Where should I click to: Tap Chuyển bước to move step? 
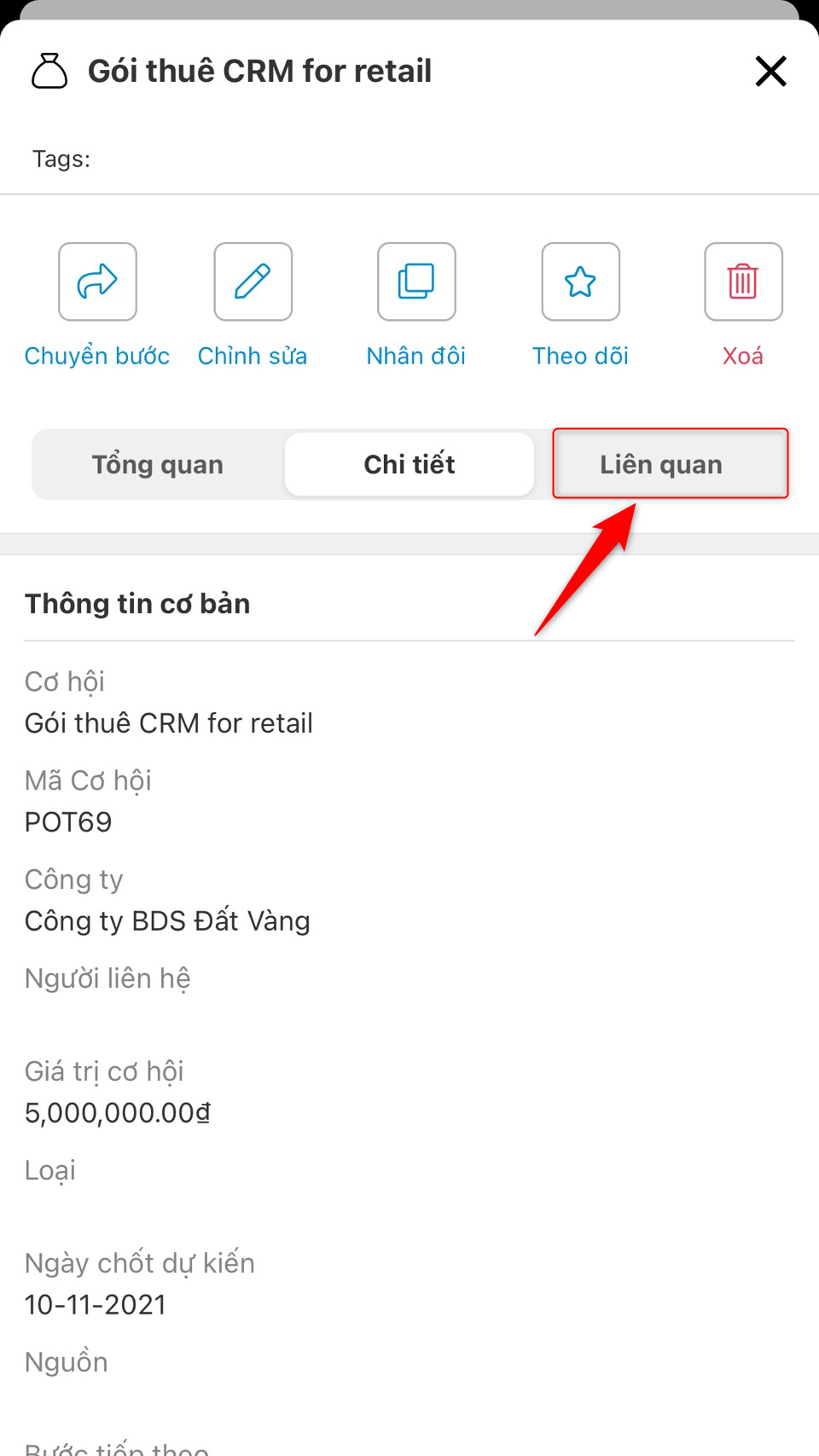tap(97, 282)
